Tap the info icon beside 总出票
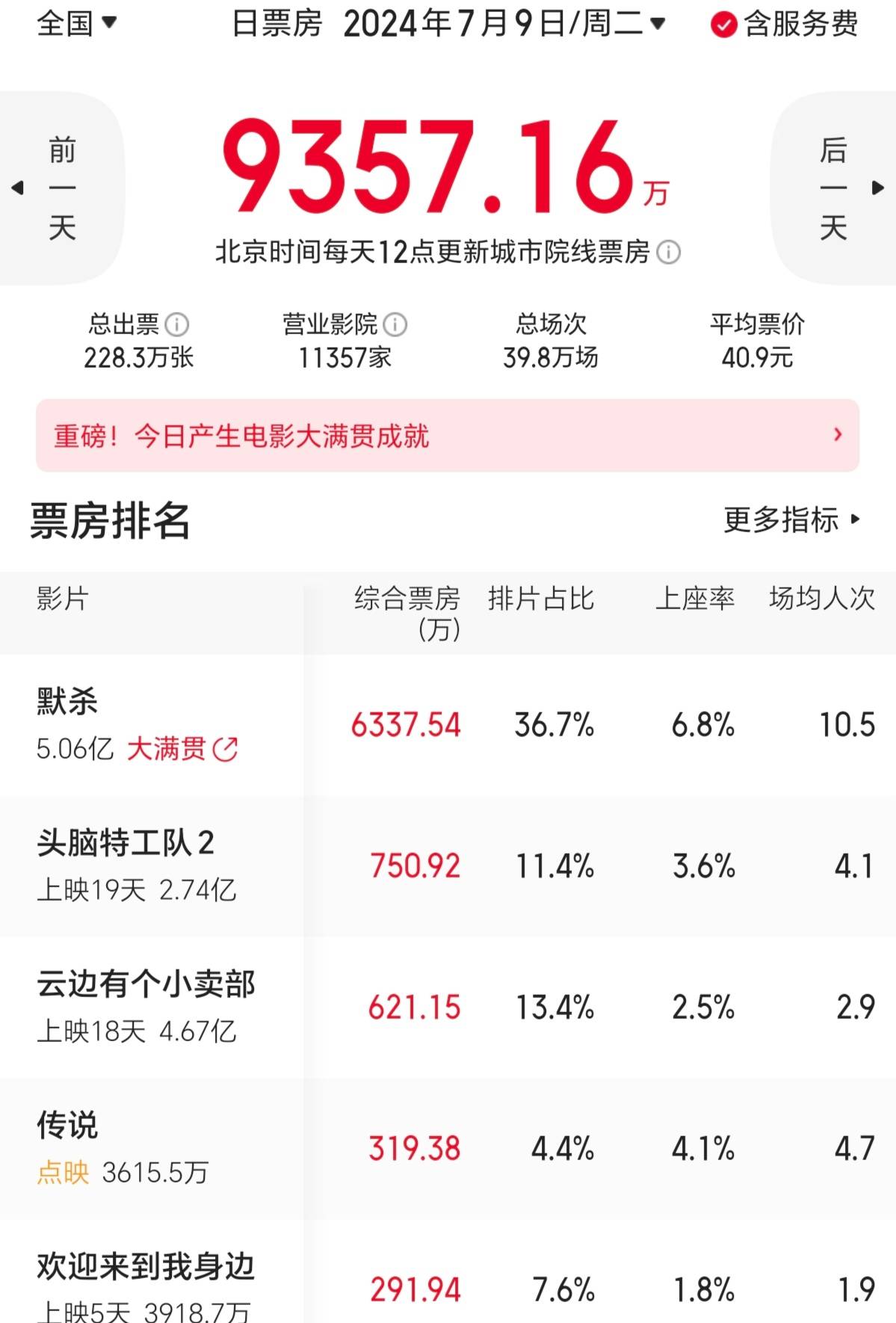 [x=177, y=324]
